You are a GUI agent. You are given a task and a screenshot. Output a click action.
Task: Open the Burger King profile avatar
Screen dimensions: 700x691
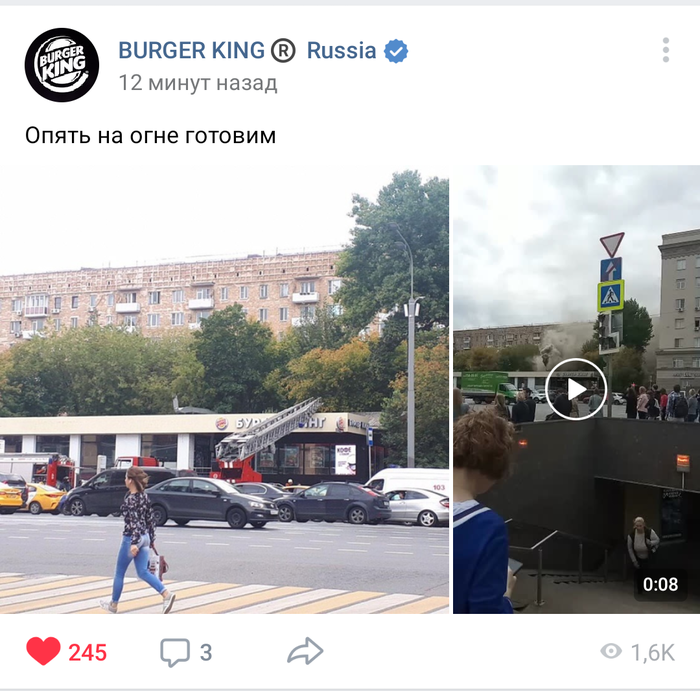(x=62, y=65)
